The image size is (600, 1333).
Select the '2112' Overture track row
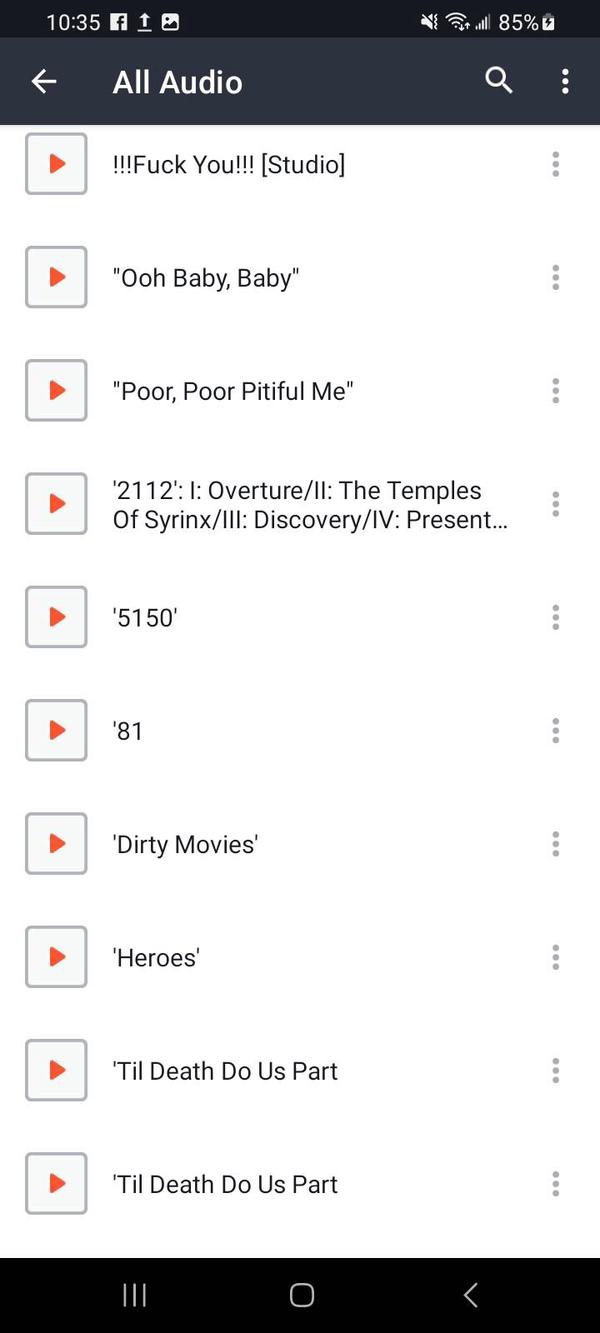coord(310,505)
